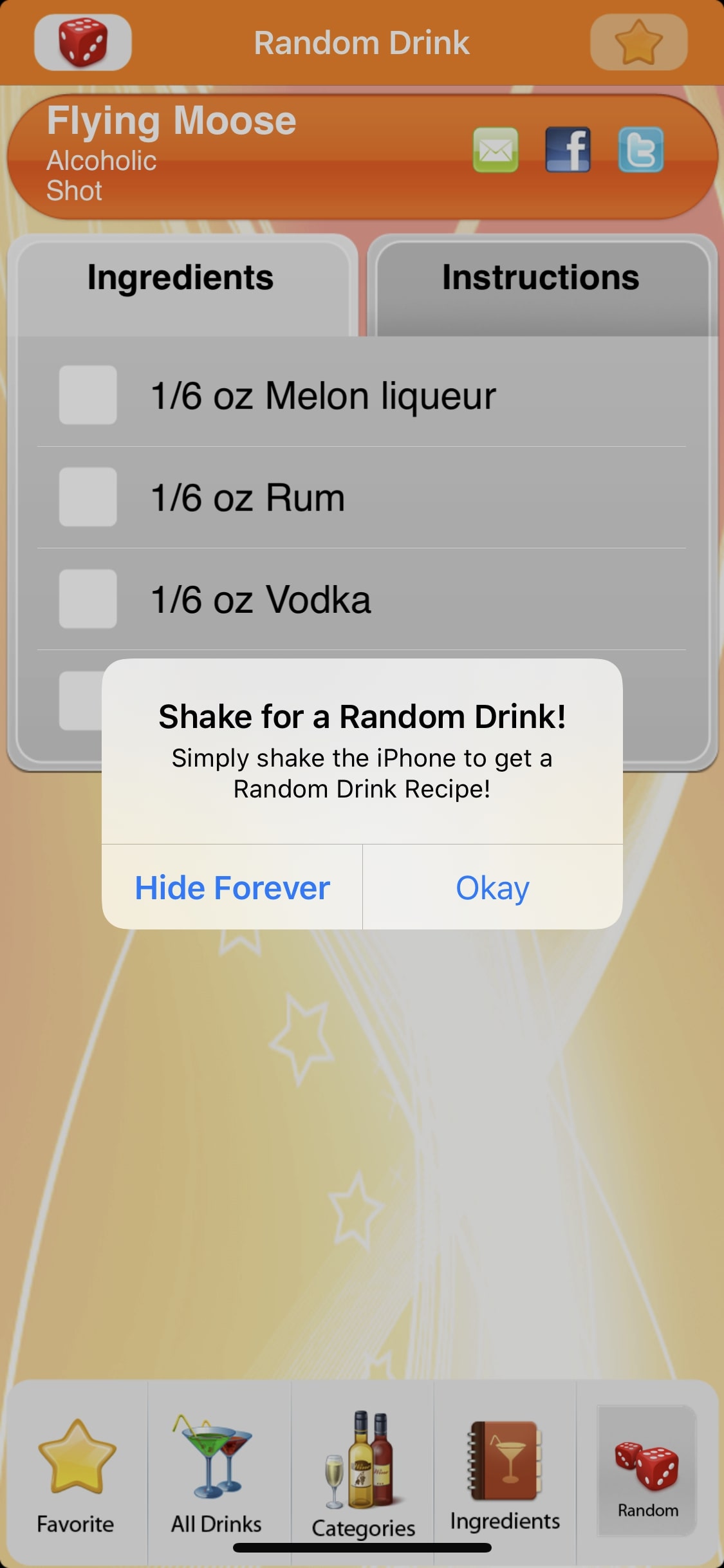Share Flying Moose on Facebook
This screenshot has height=1568, width=724.
click(x=568, y=150)
